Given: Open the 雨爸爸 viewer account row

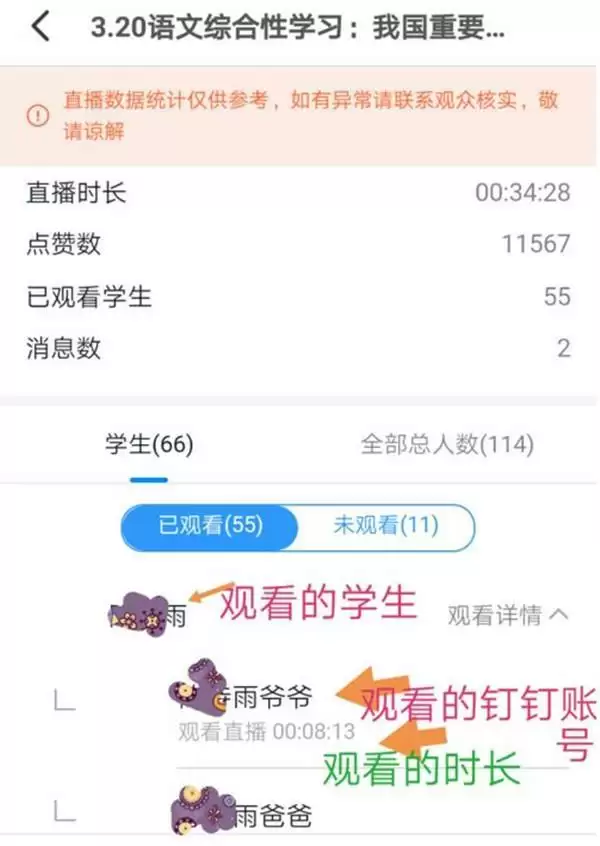Looking at the screenshot, I should coord(272,816).
